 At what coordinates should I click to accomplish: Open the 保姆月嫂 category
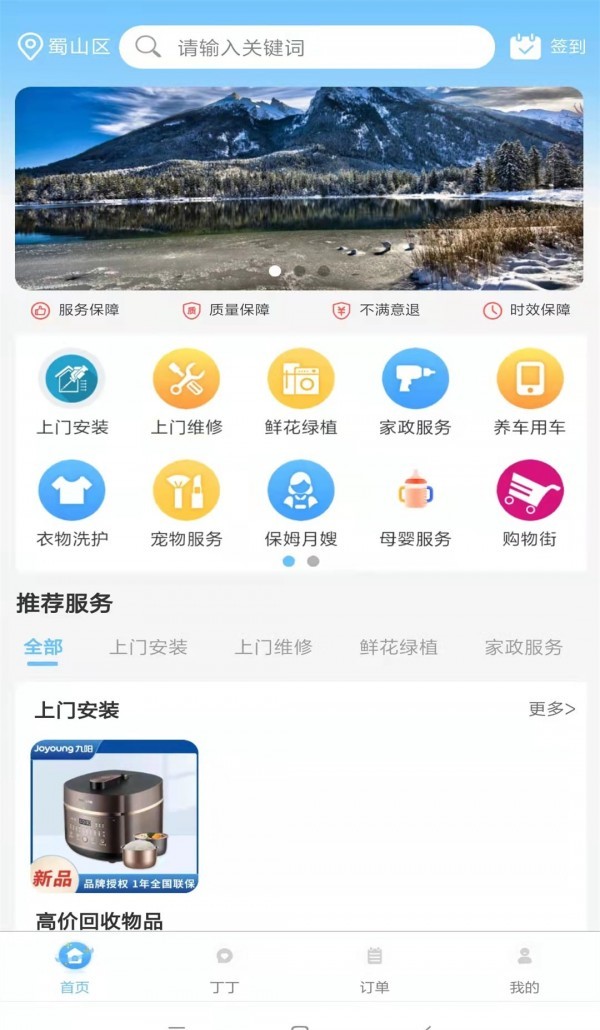[301, 492]
